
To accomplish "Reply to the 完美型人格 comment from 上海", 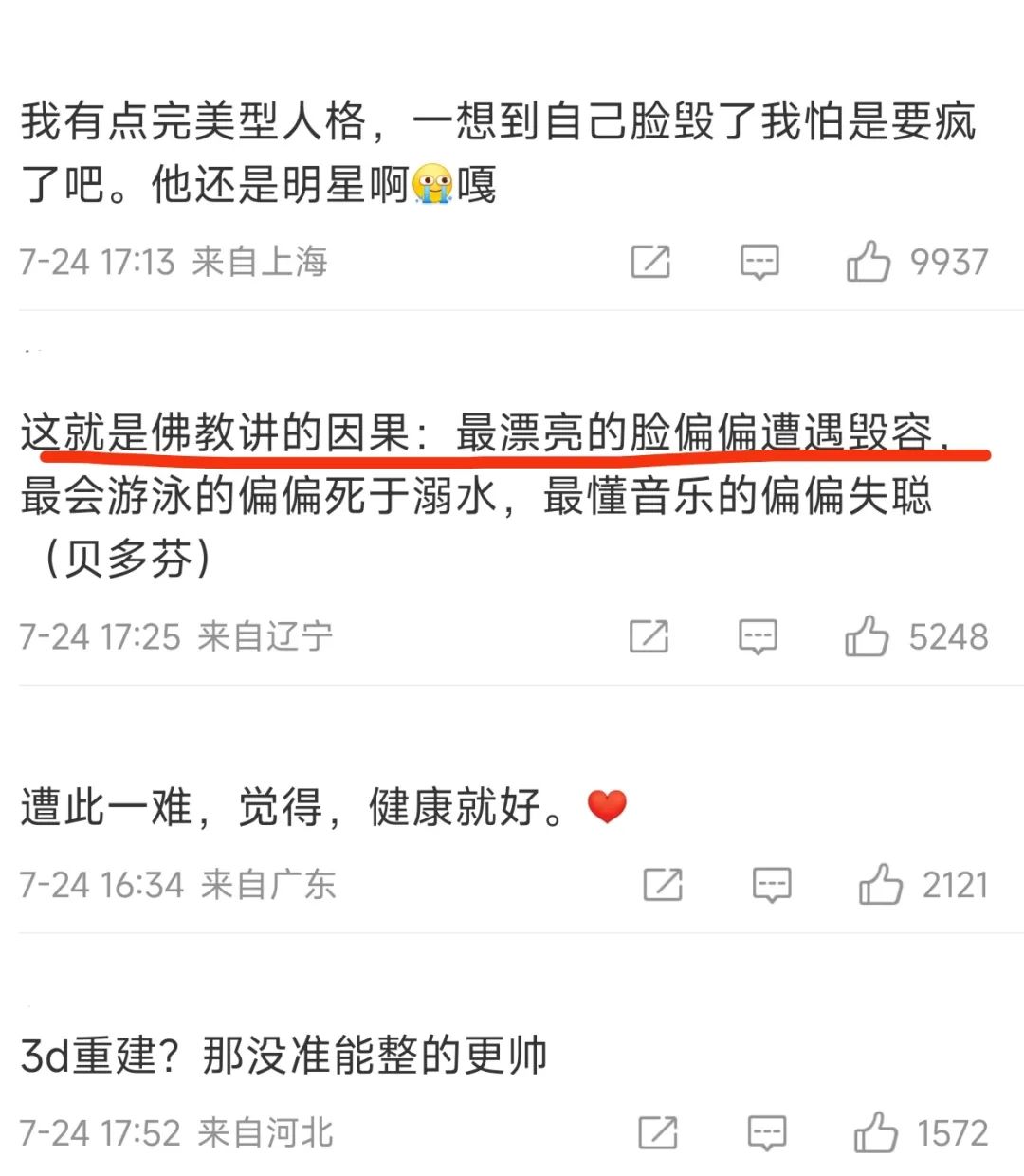I will coord(759,262).
